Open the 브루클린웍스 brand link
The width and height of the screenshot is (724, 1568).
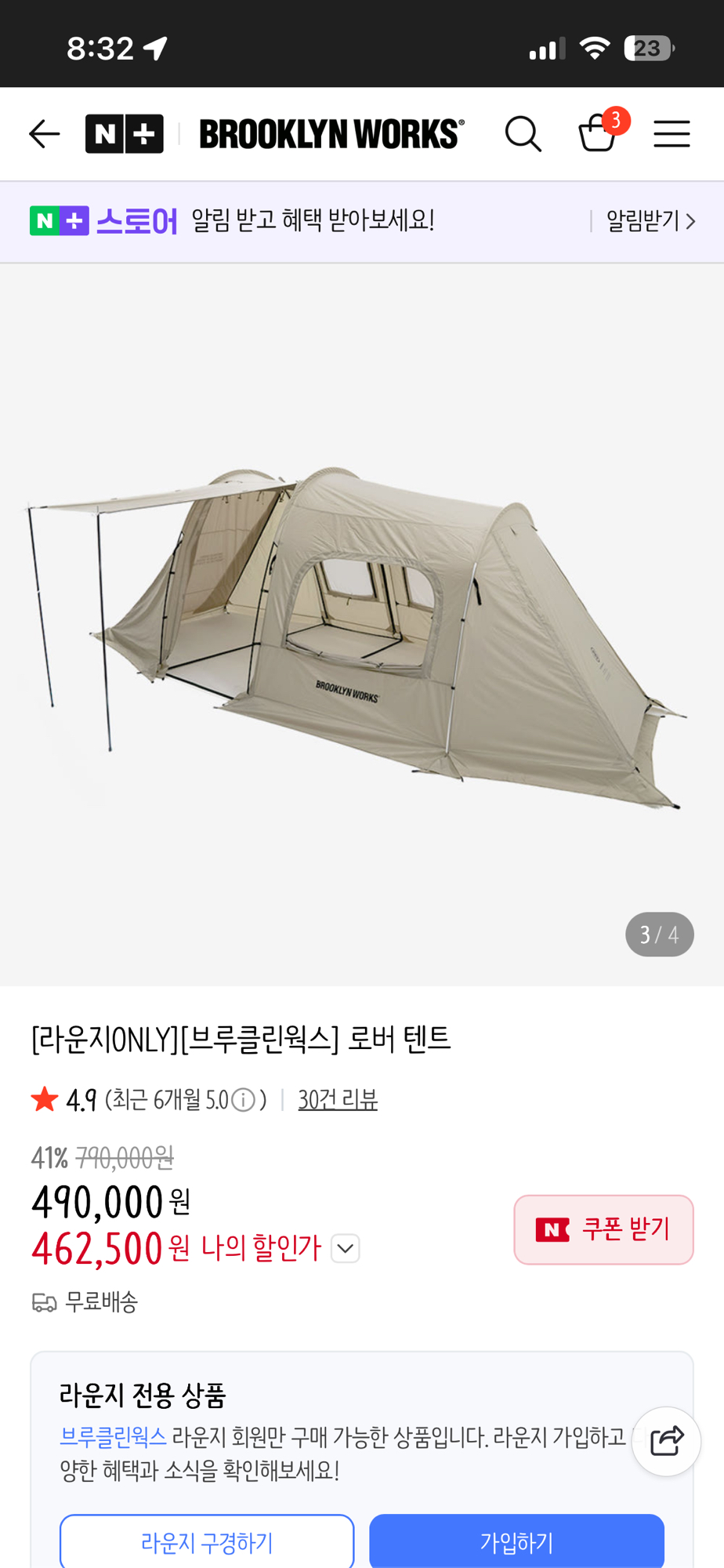pyautogui.click(x=113, y=1437)
